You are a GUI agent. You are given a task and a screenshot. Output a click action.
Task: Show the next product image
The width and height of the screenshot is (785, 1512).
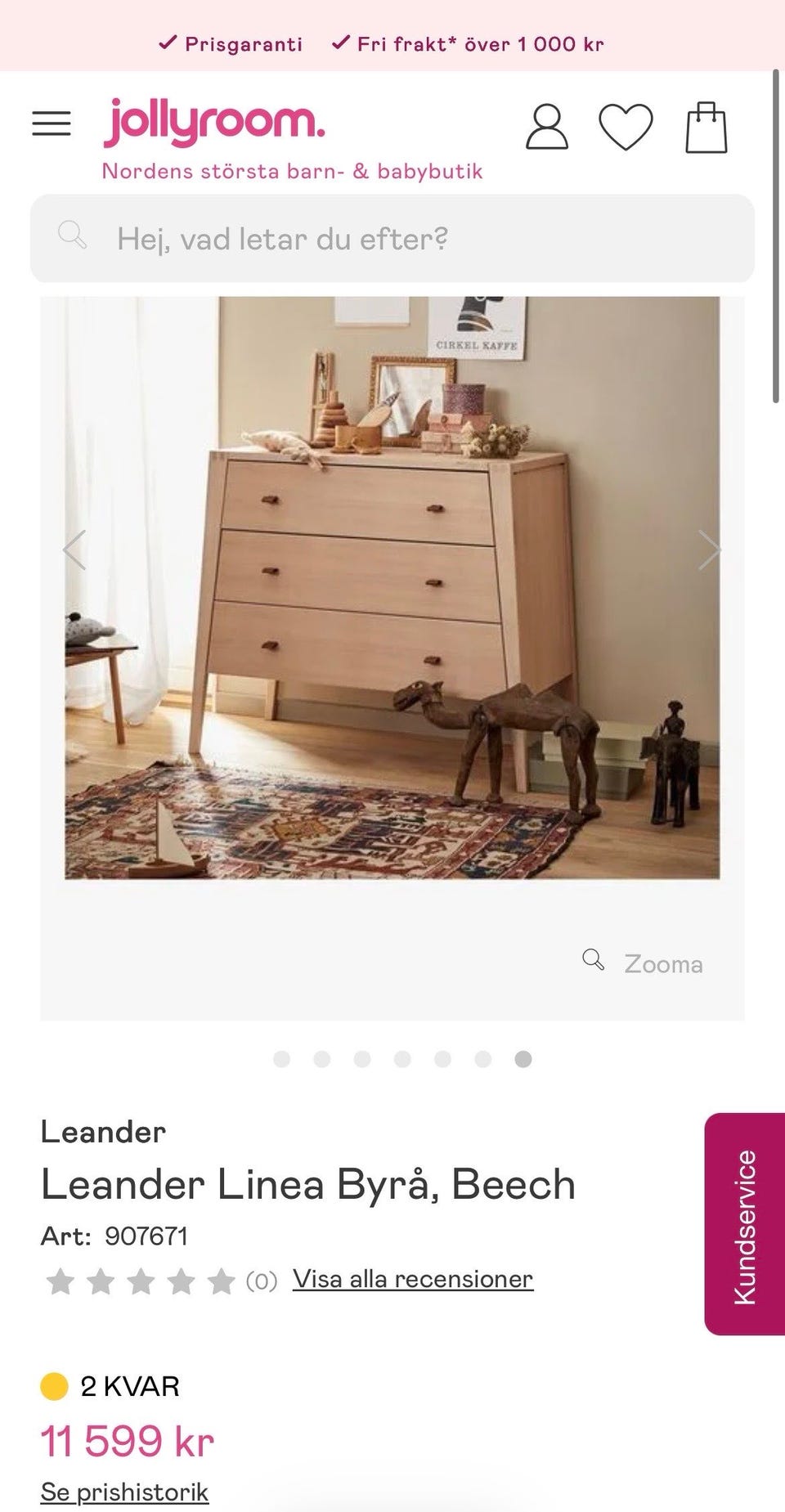(x=710, y=549)
